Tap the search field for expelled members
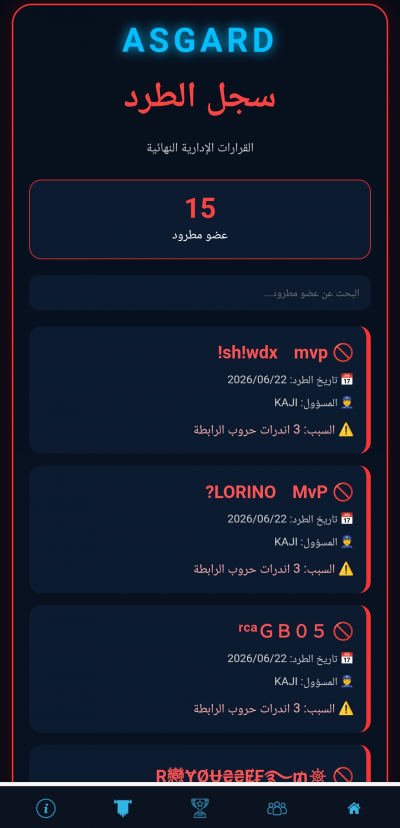The width and height of the screenshot is (400, 828). [x=200, y=293]
